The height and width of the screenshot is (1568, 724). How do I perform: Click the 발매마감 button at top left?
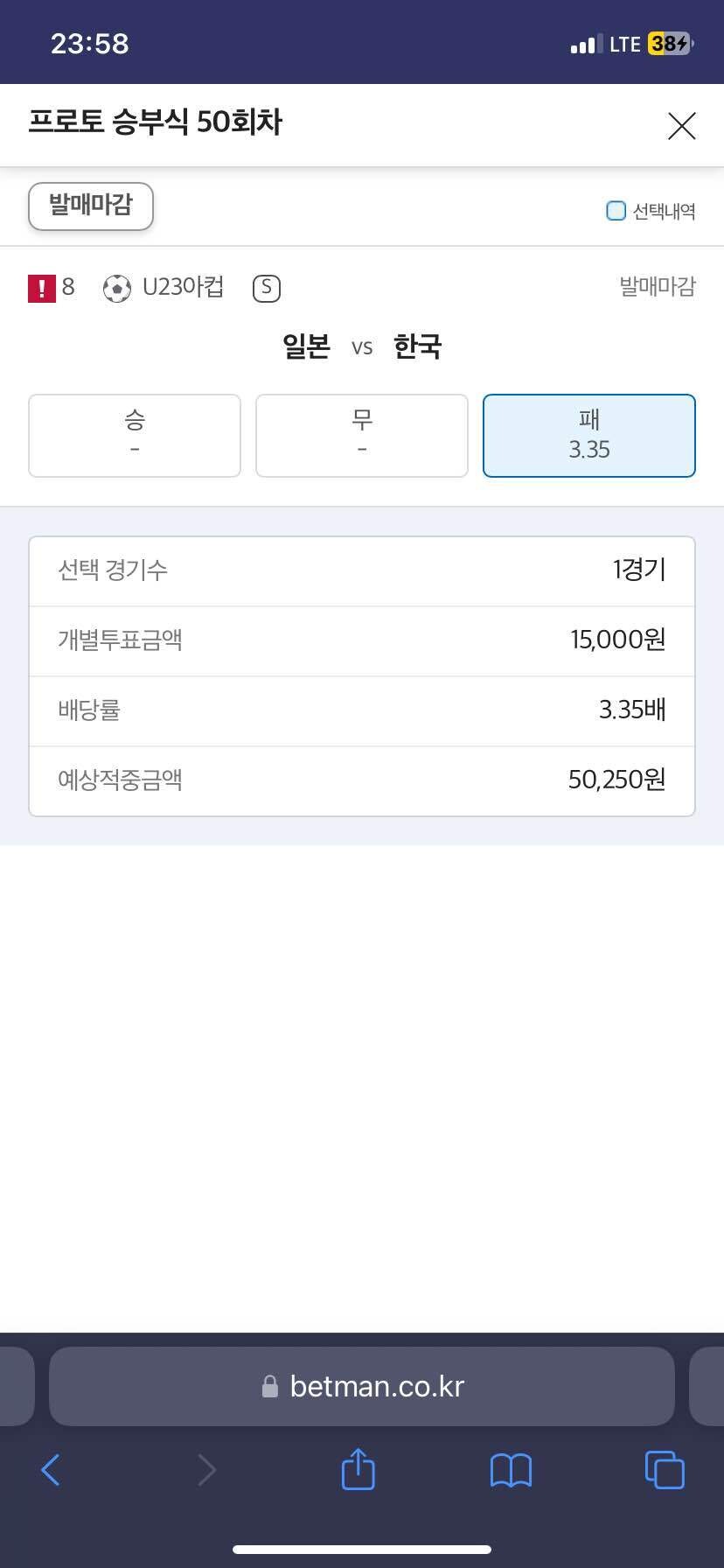[90, 206]
